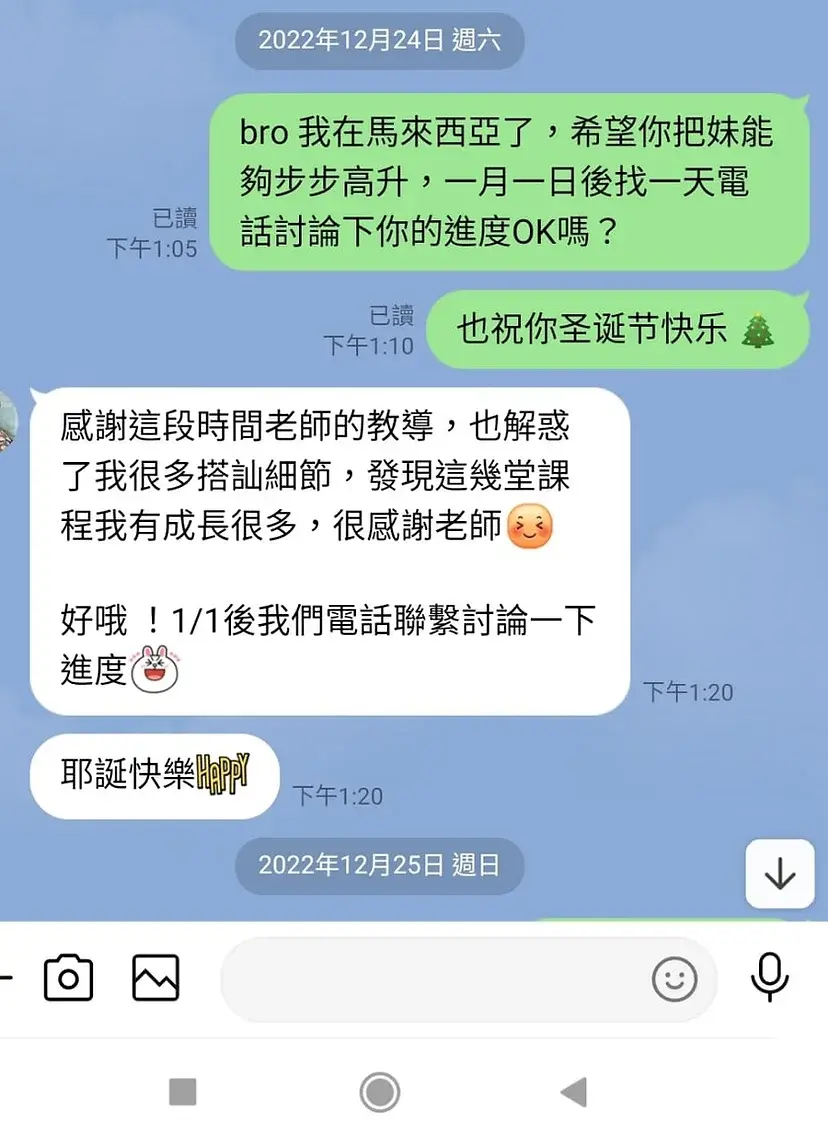Jump to latest messages with down arrow
828x1145 pixels.
click(x=780, y=874)
